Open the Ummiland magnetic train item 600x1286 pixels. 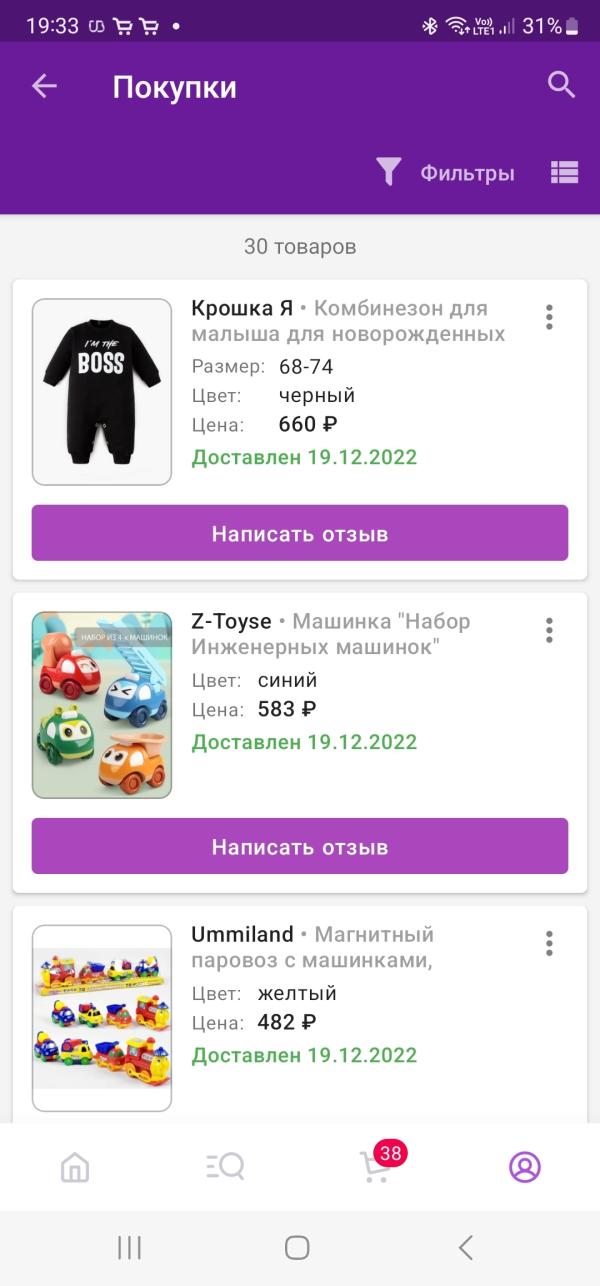point(102,1018)
